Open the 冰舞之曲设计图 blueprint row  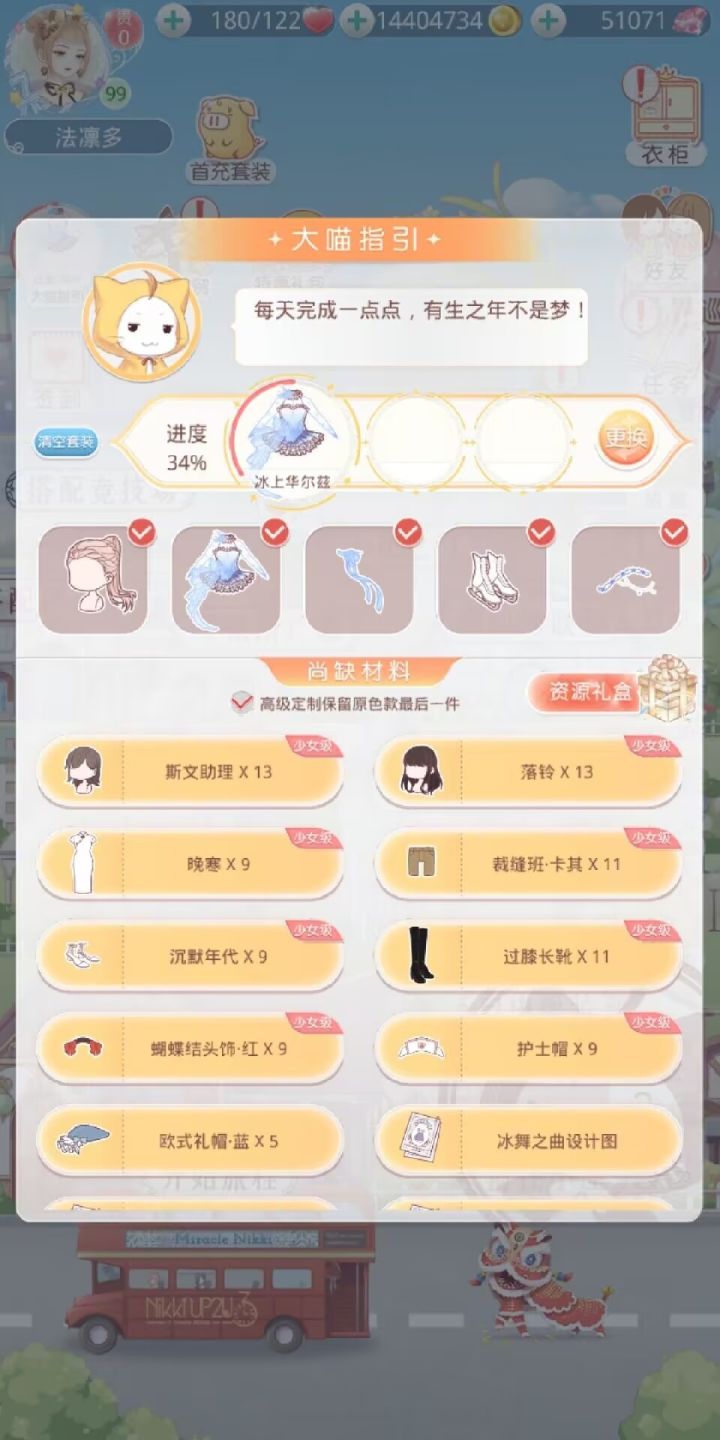(528, 1140)
